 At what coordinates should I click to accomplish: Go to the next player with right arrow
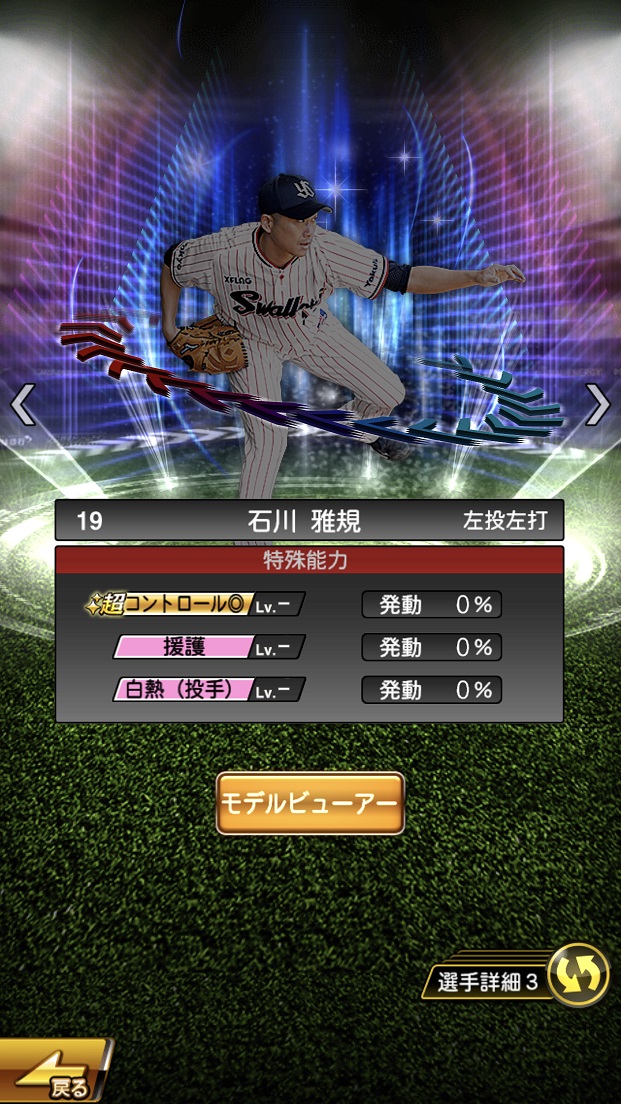pyautogui.click(x=597, y=405)
